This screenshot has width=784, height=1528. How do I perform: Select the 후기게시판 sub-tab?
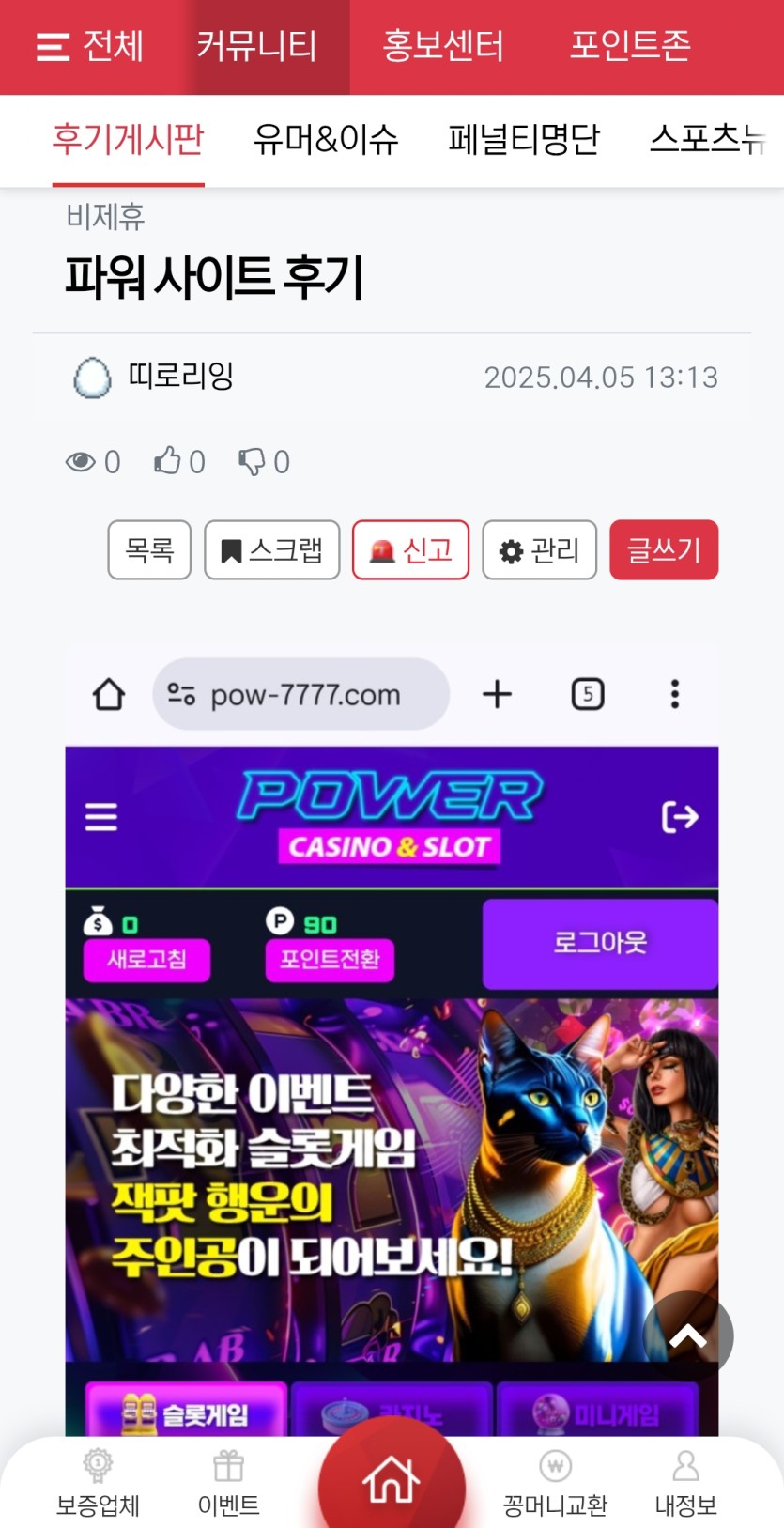(x=128, y=140)
